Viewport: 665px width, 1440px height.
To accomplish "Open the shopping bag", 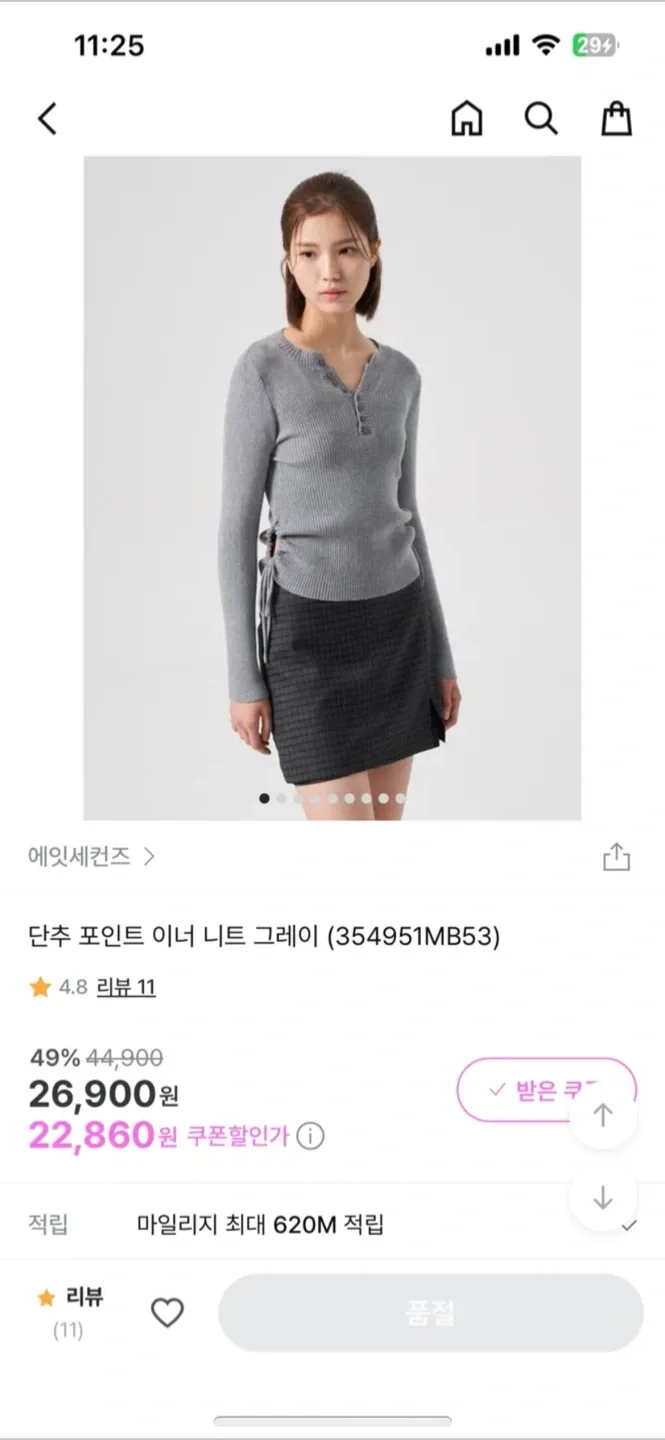I will coord(616,119).
